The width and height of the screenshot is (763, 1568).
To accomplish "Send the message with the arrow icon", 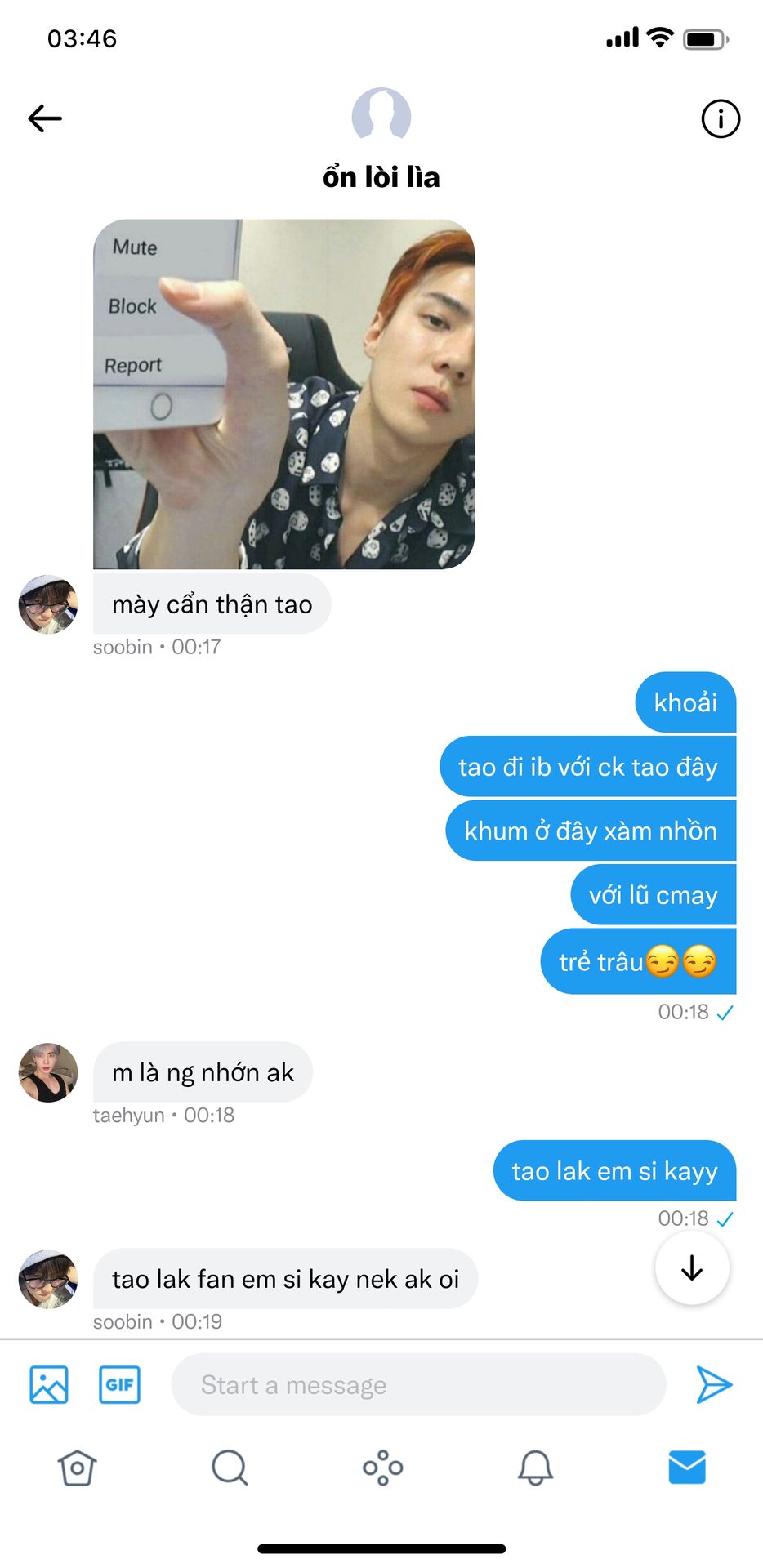I will (x=713, y=1384).
